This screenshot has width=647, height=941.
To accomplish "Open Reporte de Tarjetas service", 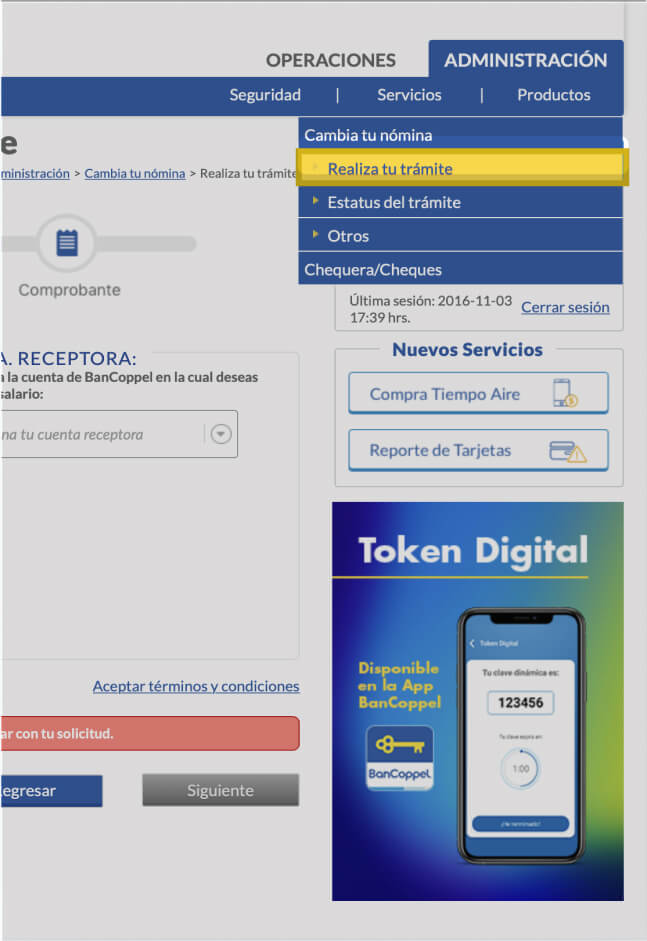I will tap(478, 450).
